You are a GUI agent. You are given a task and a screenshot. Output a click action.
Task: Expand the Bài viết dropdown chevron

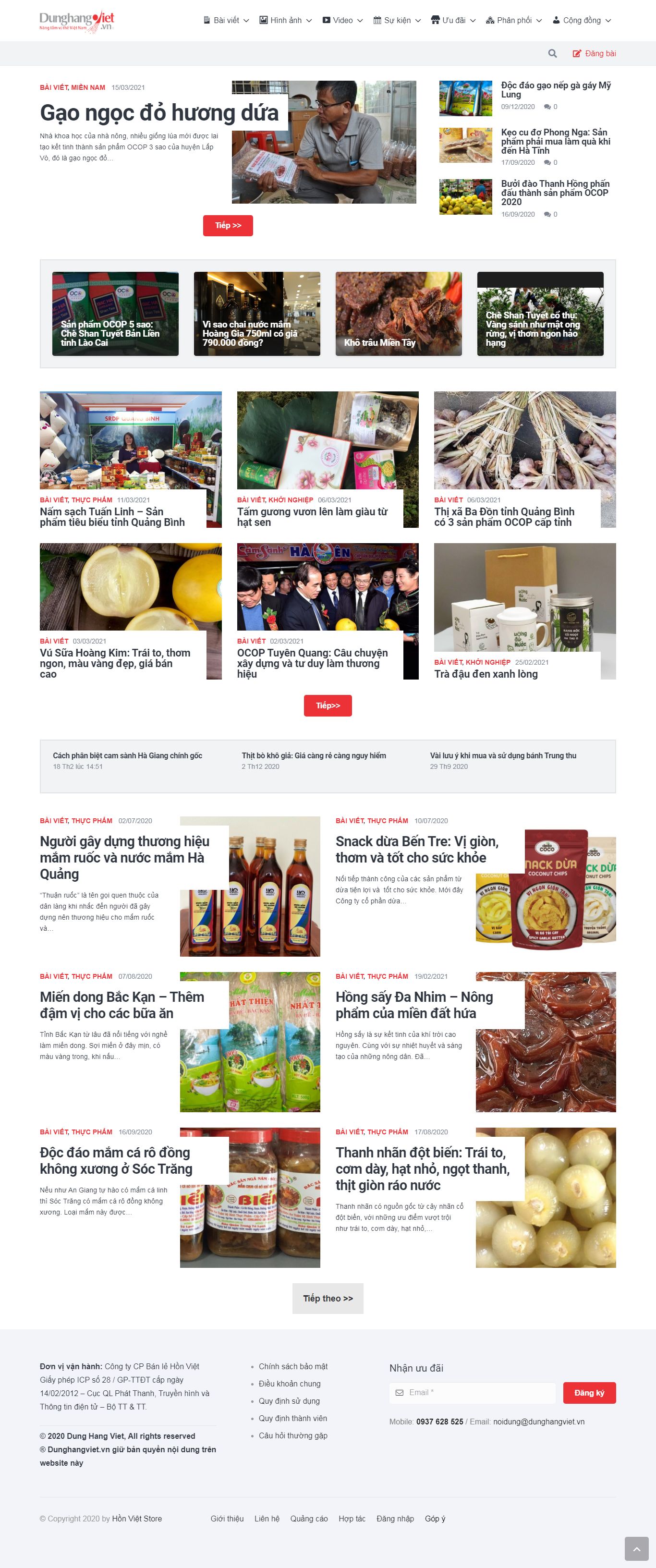(246, 20)
